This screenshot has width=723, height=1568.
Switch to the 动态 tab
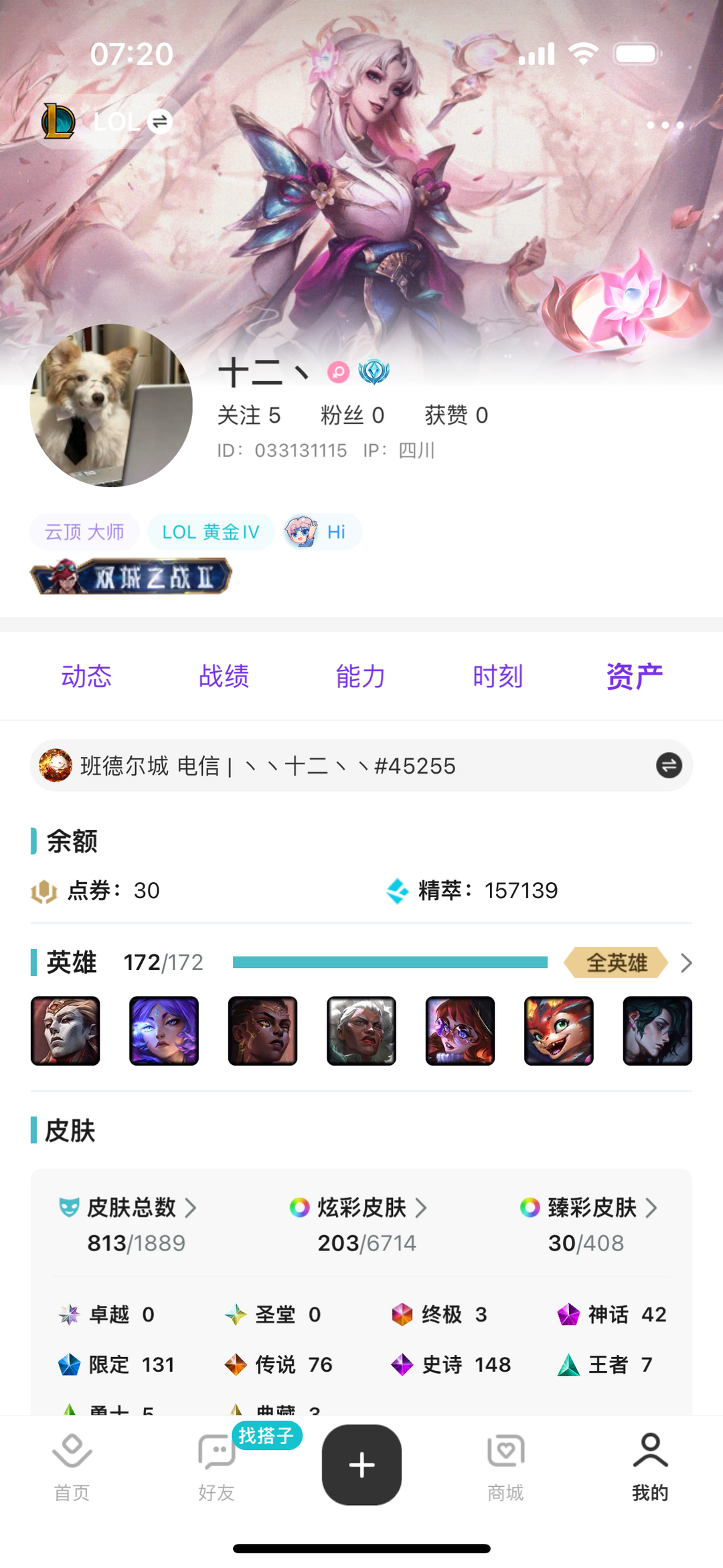(x=86, y=676)
